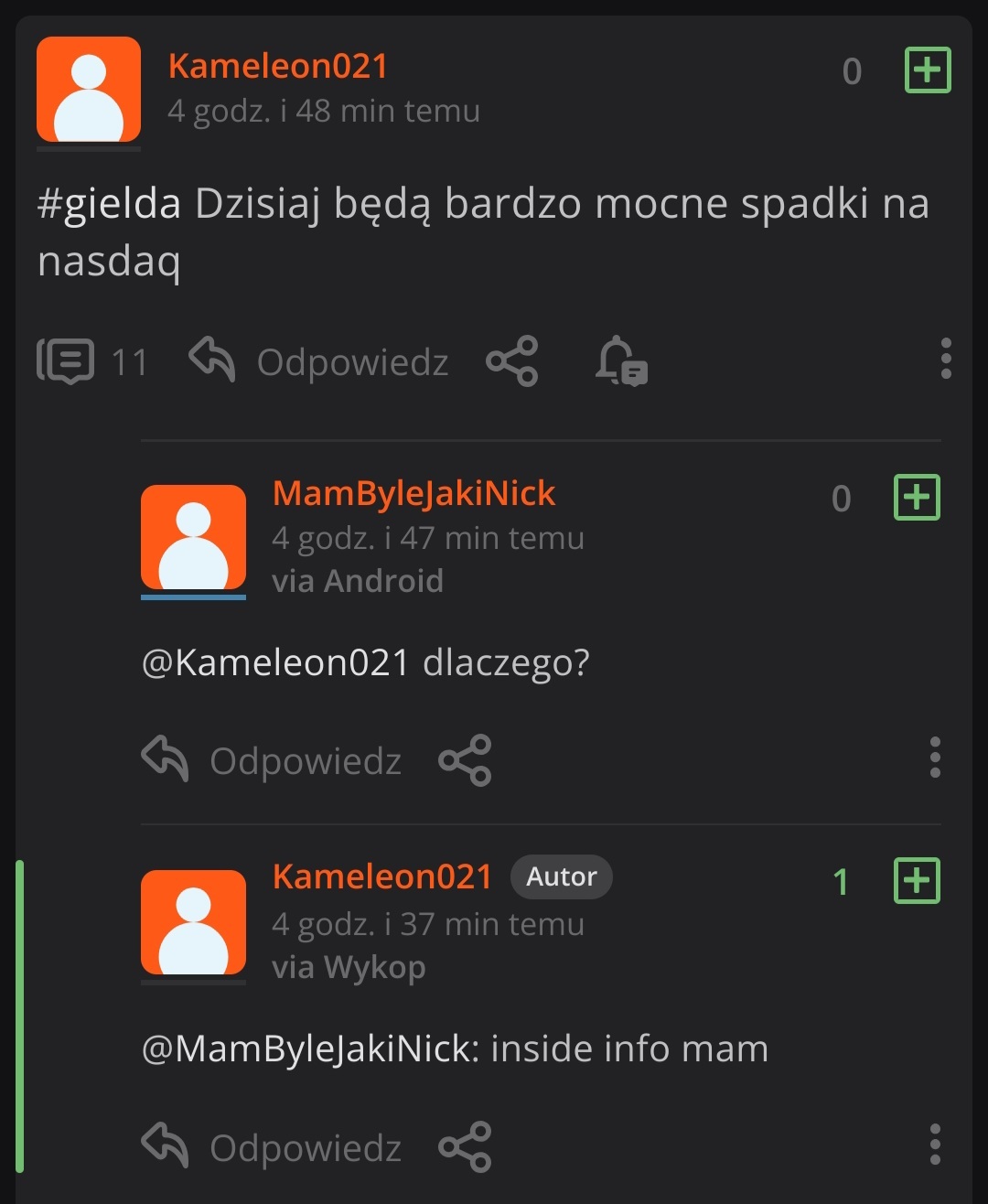The width and height of the screenshot is (988, 1204).
Task: Open more options on MamByleJakiNick's comment
Action: click(x=935, y=758)
